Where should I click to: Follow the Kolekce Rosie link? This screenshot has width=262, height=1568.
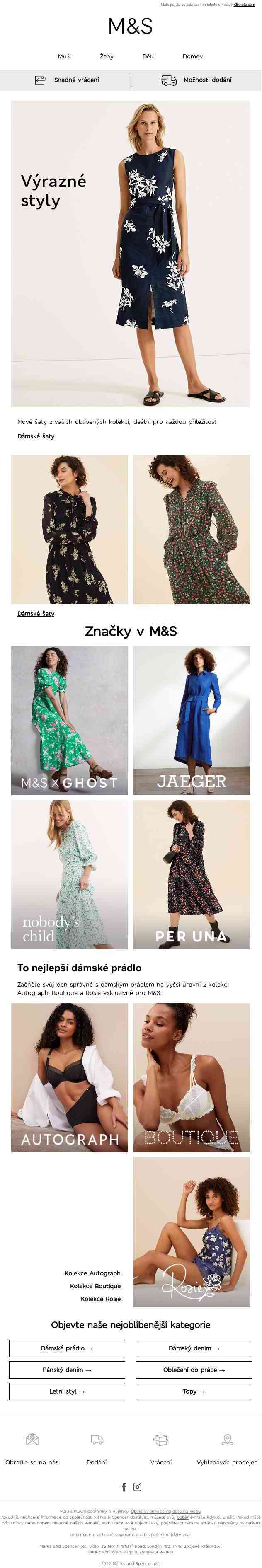tap(101, 1298)
